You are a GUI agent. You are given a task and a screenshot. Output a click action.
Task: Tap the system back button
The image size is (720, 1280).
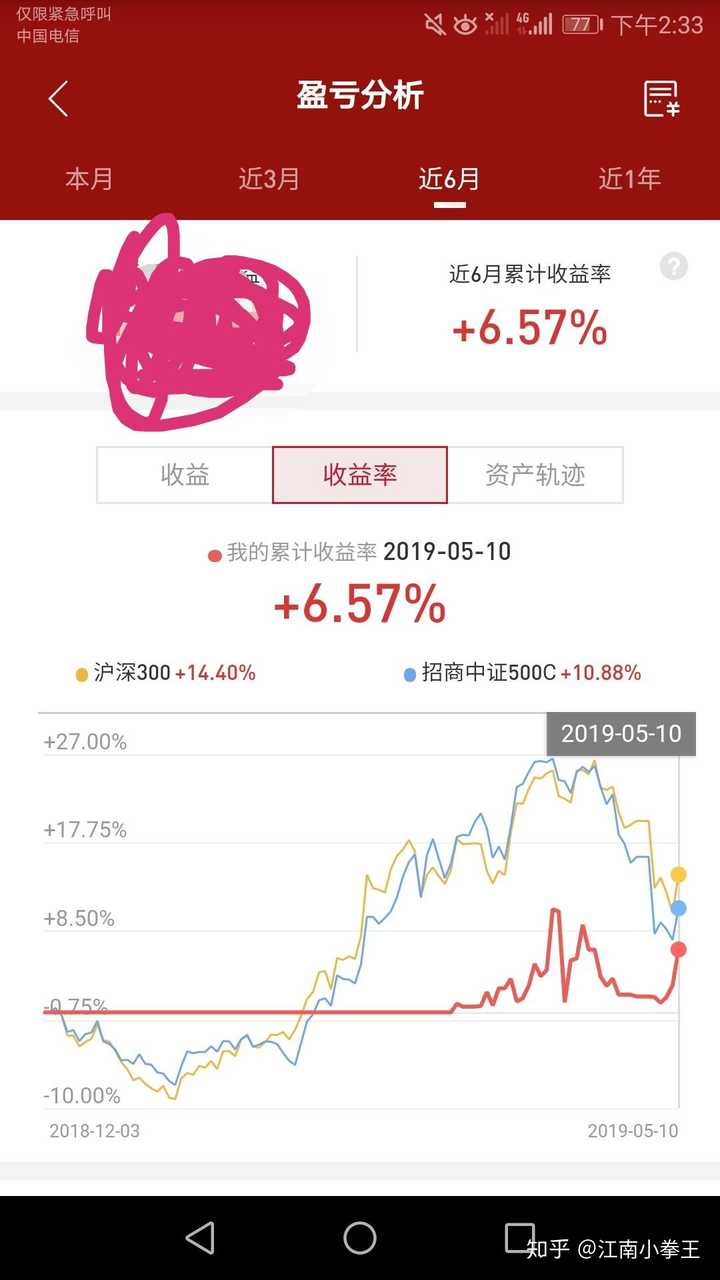pyautogui.click(x=200, y=1238)
